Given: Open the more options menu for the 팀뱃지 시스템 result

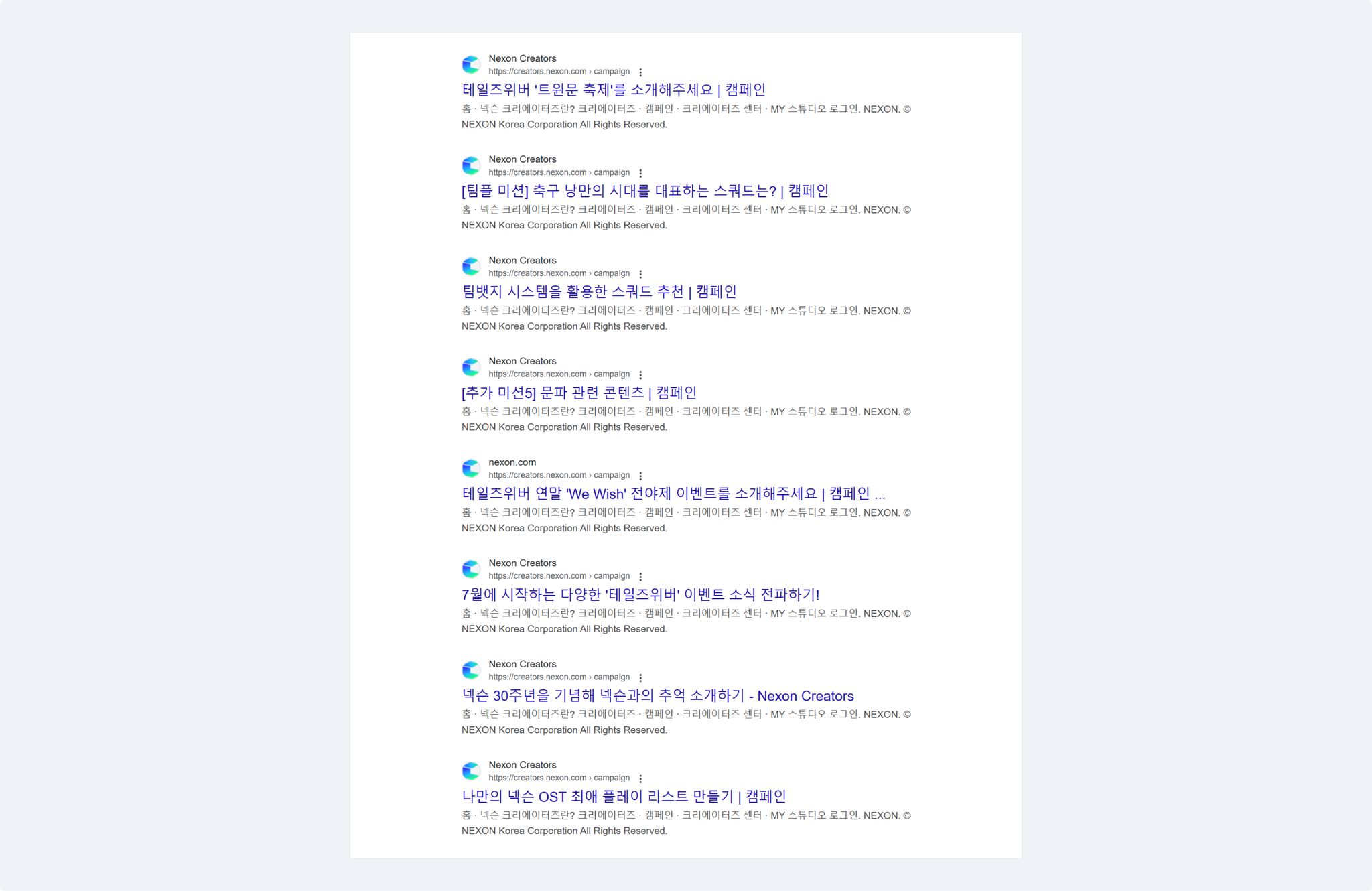Looking at the screenshot, I should coord(640,274).
